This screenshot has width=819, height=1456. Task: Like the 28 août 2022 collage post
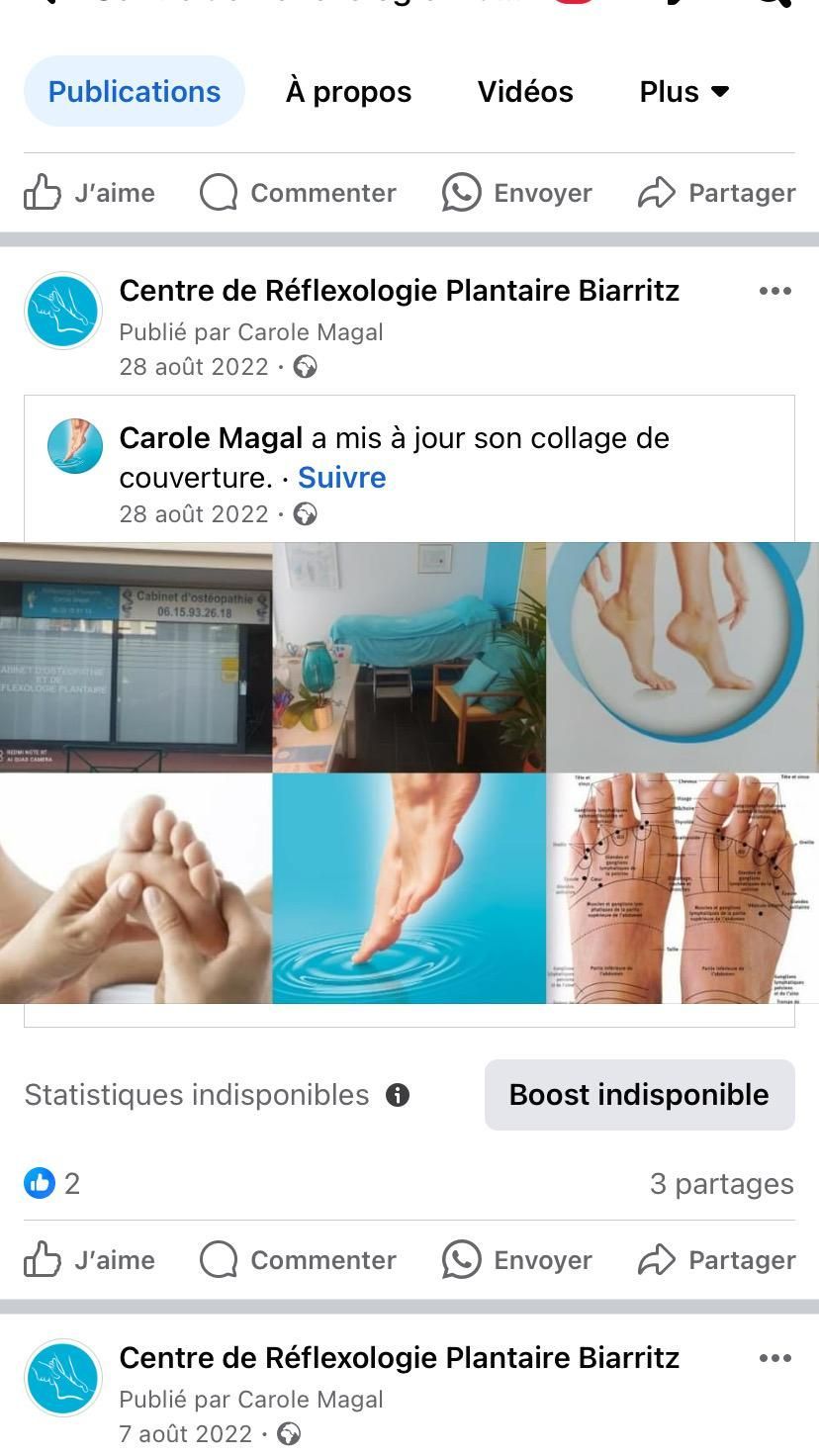90,1260
